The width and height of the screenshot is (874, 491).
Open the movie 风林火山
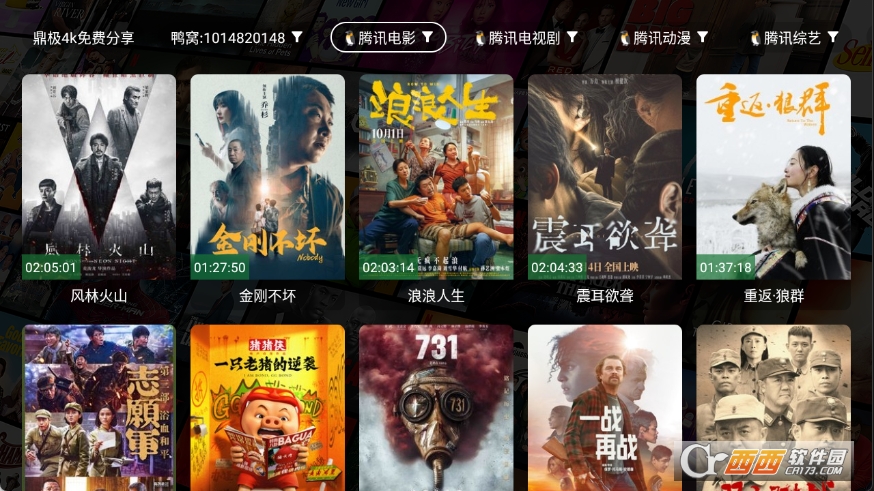(x=99, y=178)
